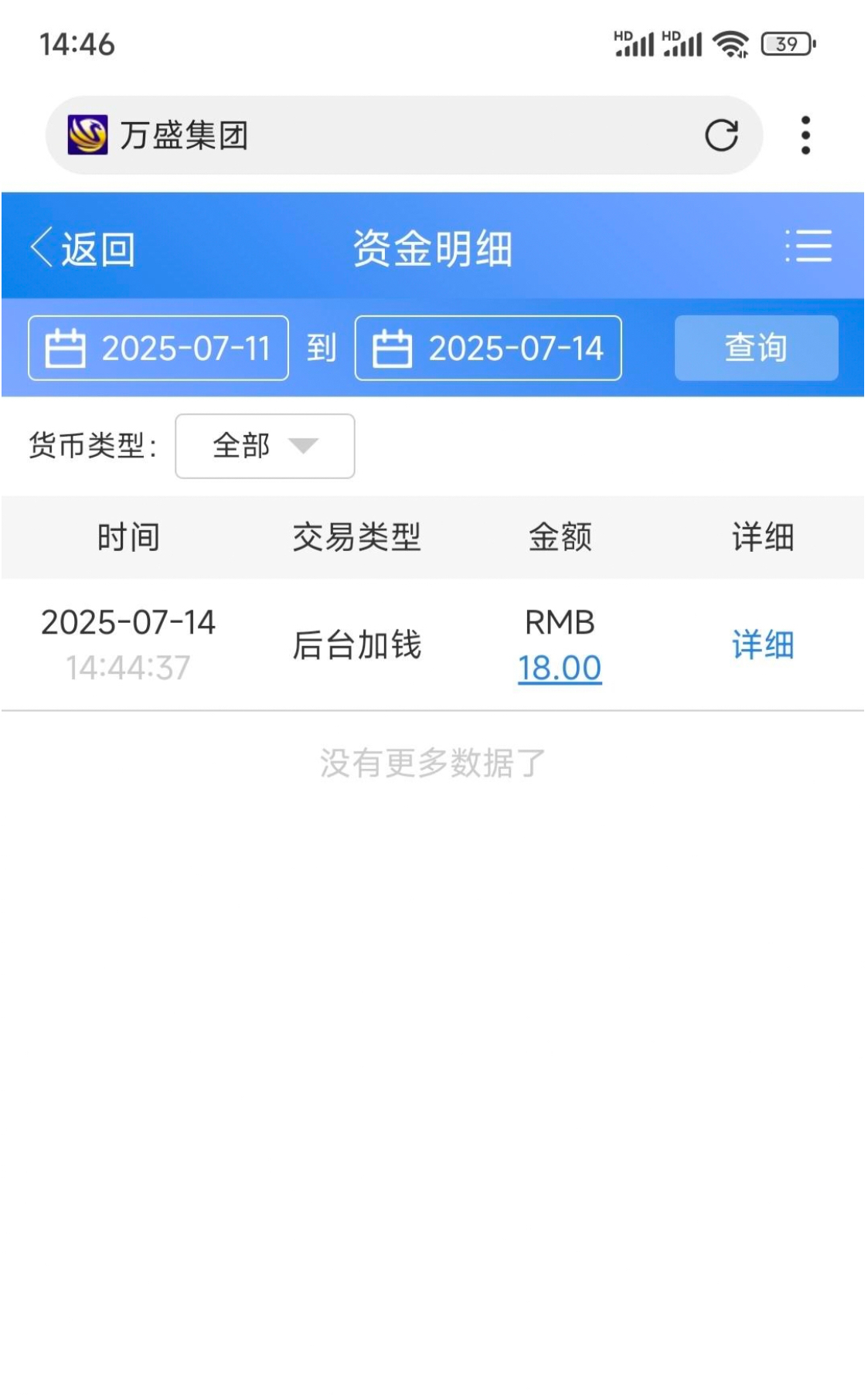The image size is (868, 1395).
Task: Go back with the 返回 button
Action: 83,249
